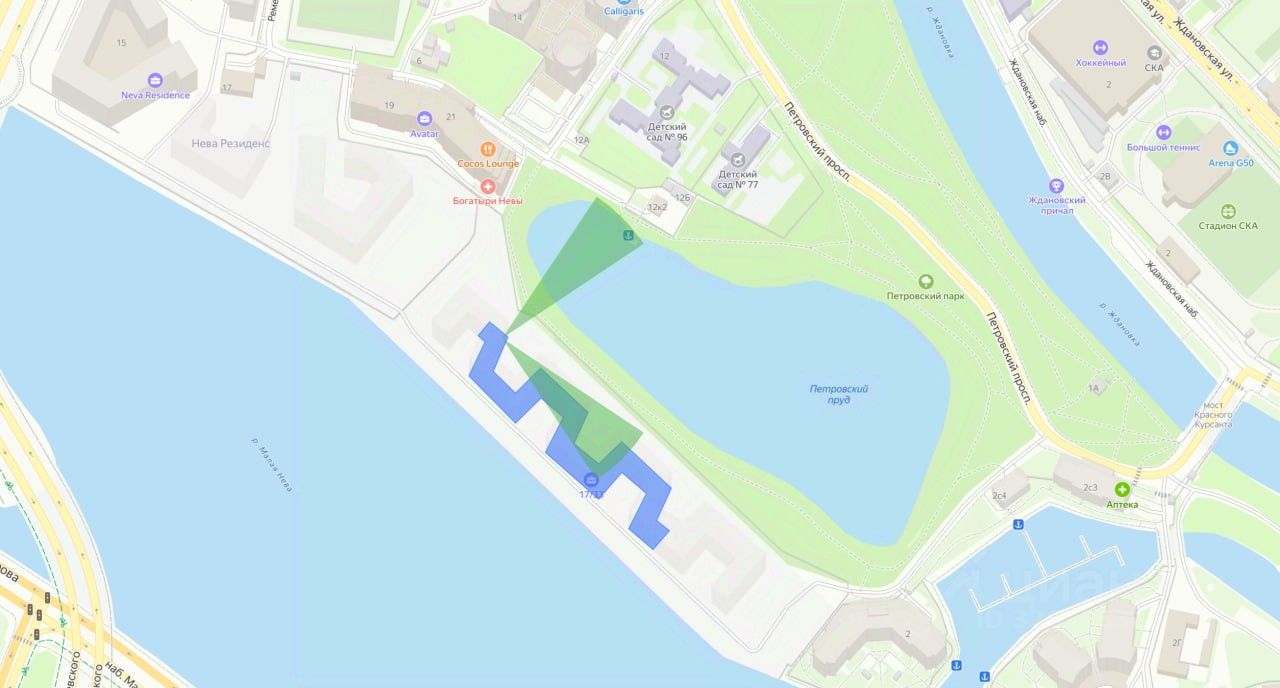Open the Neva Residence place marker
The width and height of the screenshot is (1280, 688).
click(x=155, y=81)
